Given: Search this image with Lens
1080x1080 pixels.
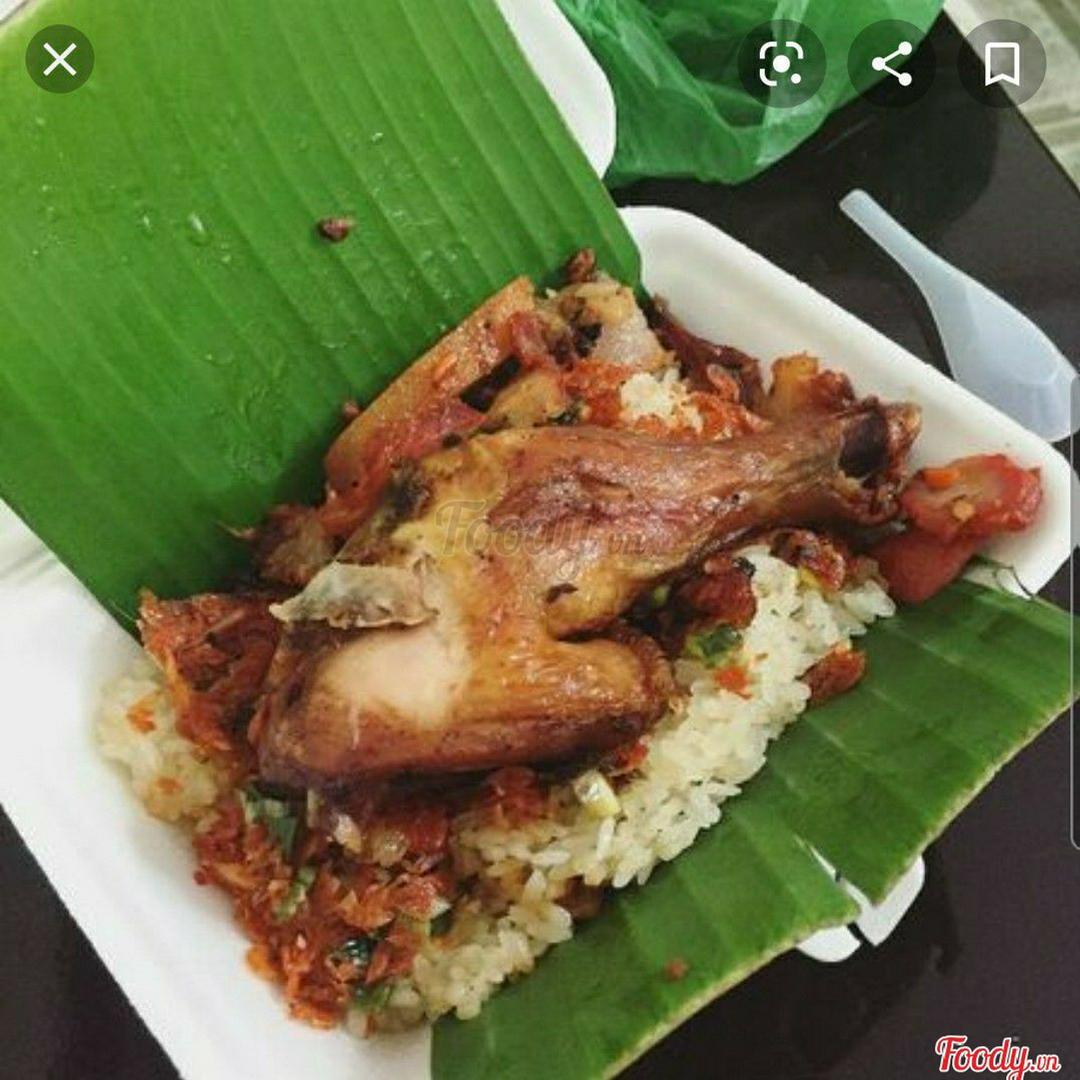Looking at the screenshot, I should click(x=781, y=65).
